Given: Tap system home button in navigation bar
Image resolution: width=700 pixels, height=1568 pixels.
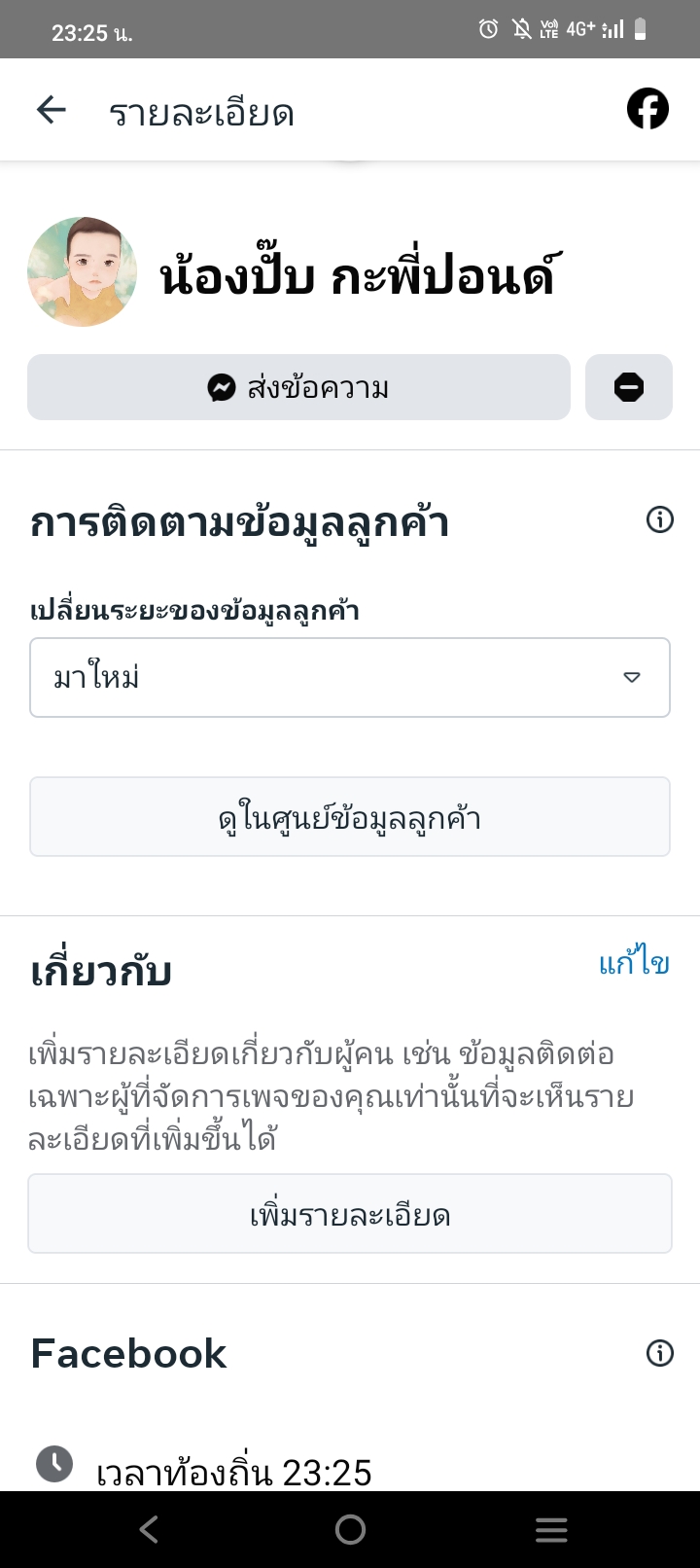Looking at the screenshot, I should [x=350, y=1530].
